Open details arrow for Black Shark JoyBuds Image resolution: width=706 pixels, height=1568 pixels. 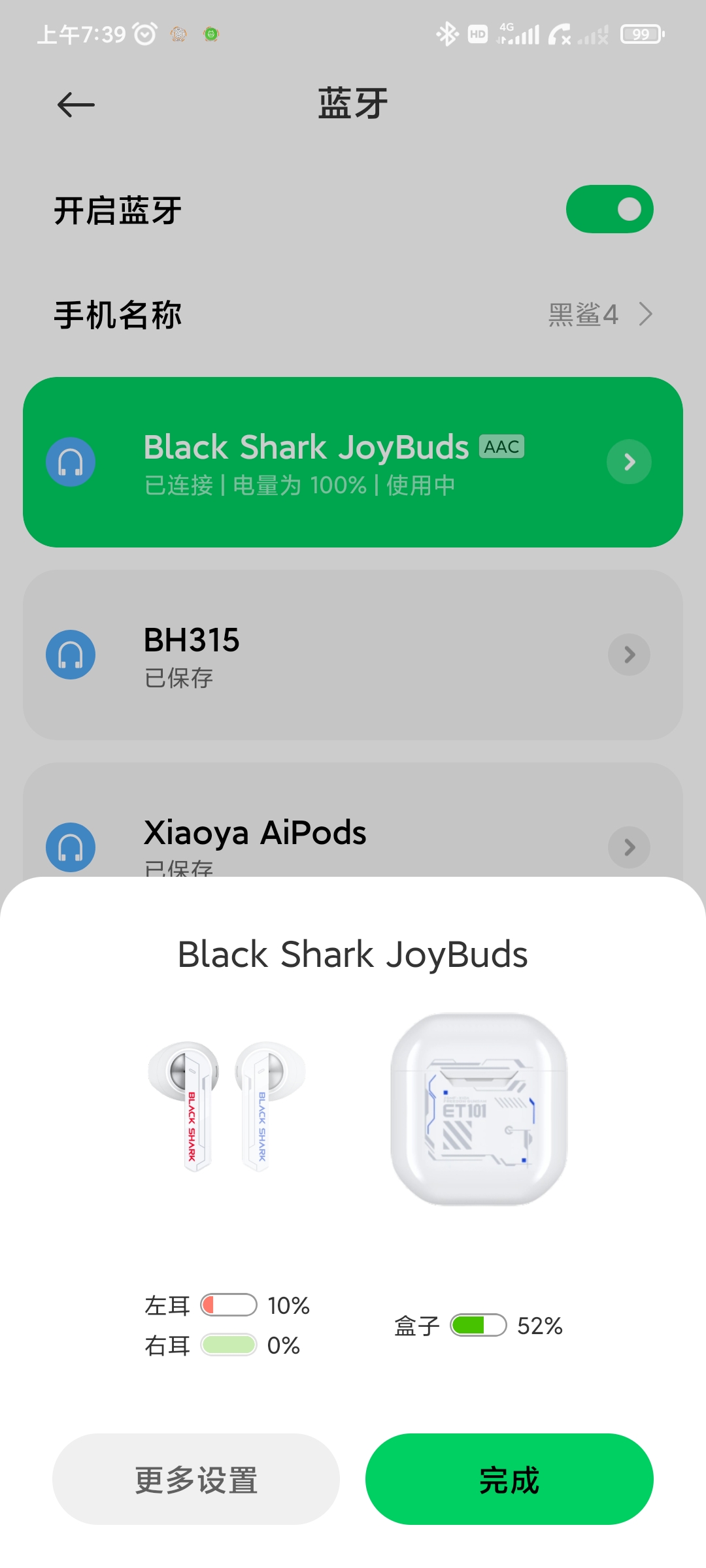[629, 462]
